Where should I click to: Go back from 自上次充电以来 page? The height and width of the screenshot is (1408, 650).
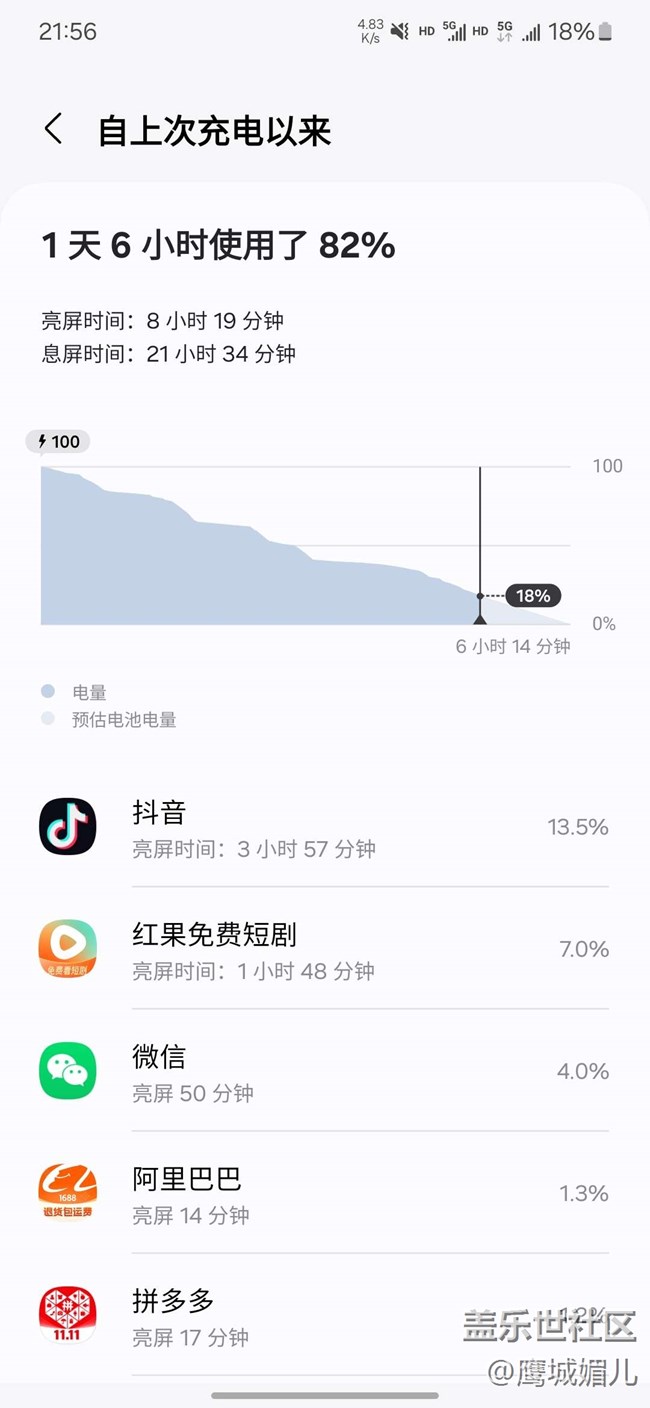tap(53, 130)
